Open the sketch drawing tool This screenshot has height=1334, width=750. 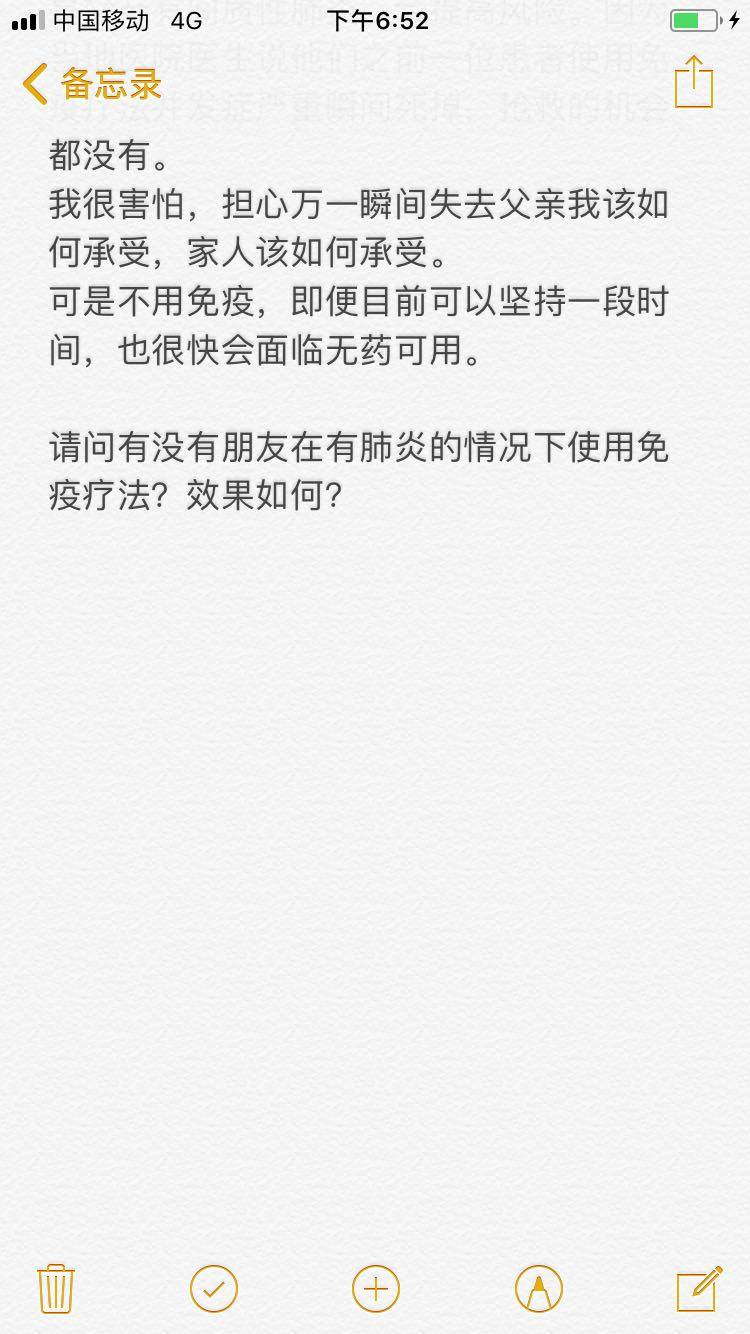(538, 1288)
